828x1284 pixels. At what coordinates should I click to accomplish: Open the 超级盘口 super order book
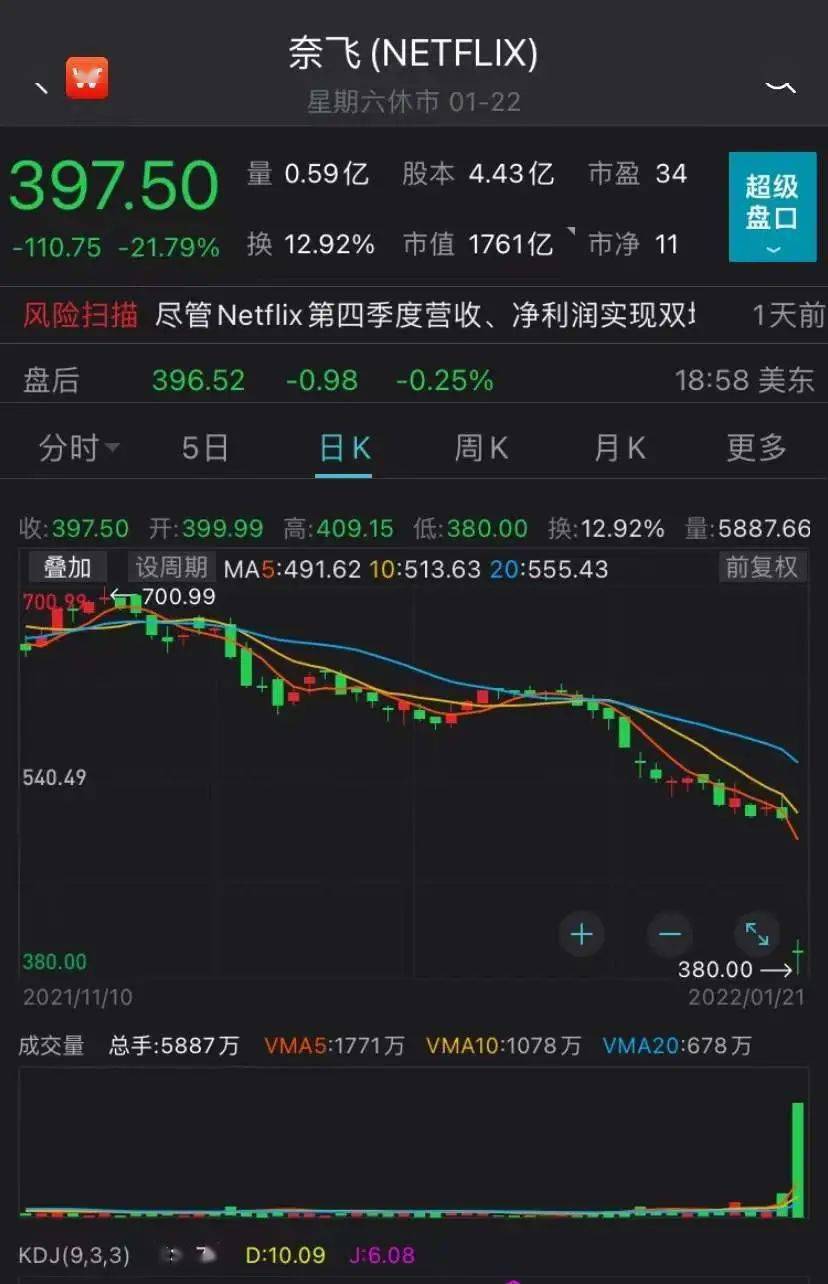click(x=772, y=200)
